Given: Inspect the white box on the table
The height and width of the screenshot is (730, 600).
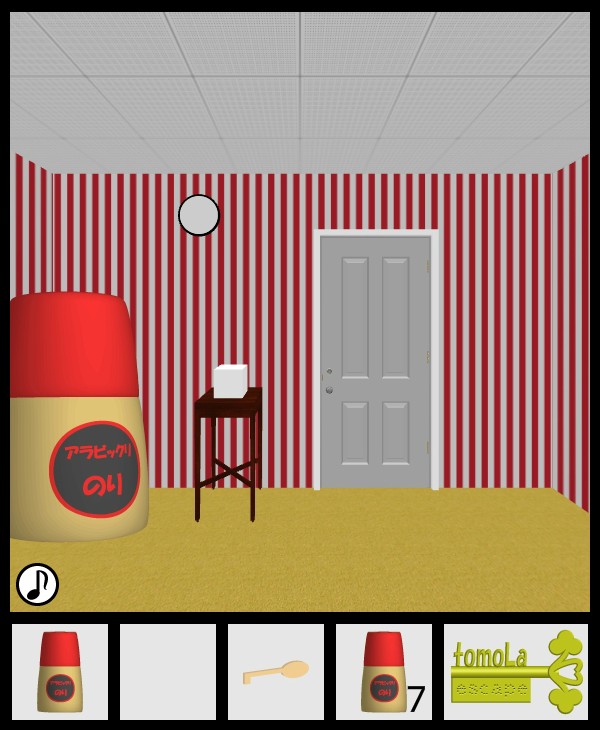Looking at the screenshot, I should coord(230,381).
